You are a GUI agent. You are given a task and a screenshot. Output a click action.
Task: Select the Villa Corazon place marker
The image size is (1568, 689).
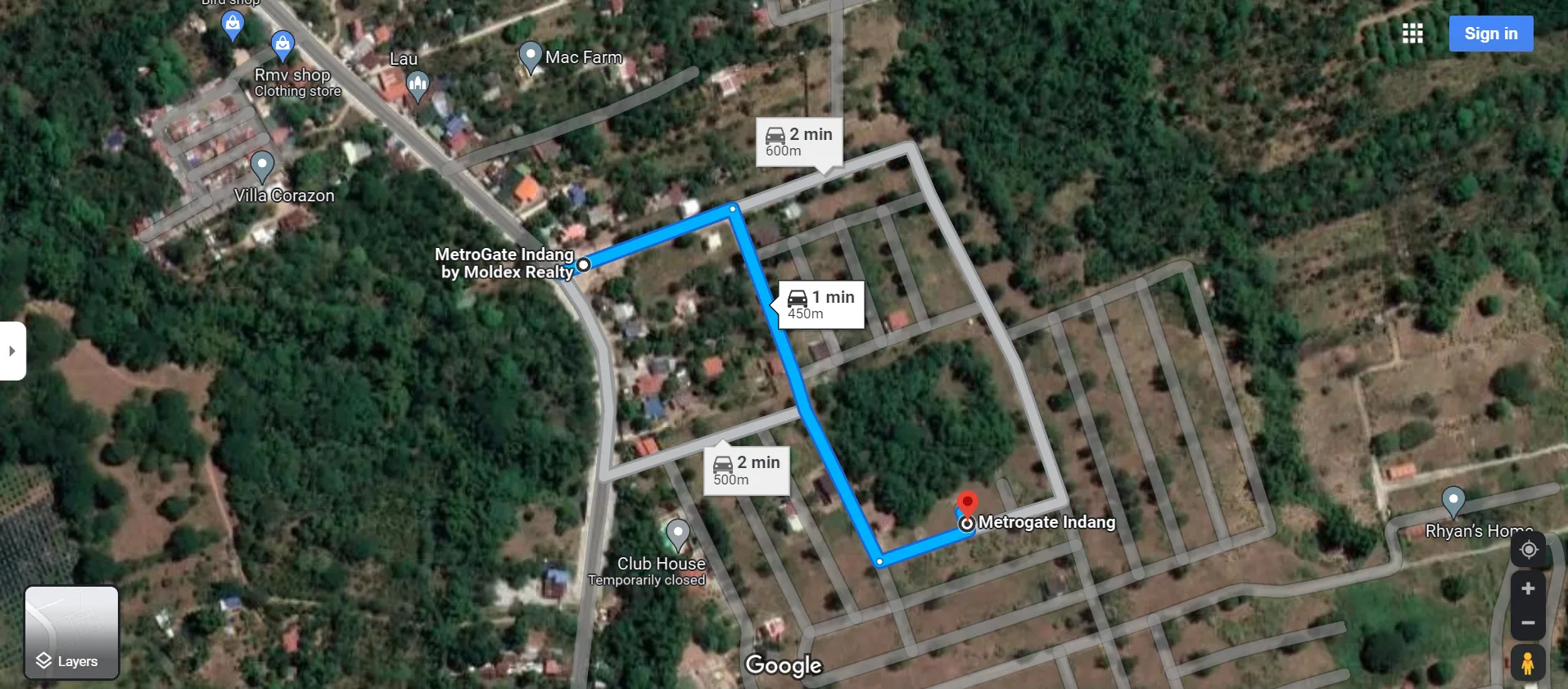262,165
